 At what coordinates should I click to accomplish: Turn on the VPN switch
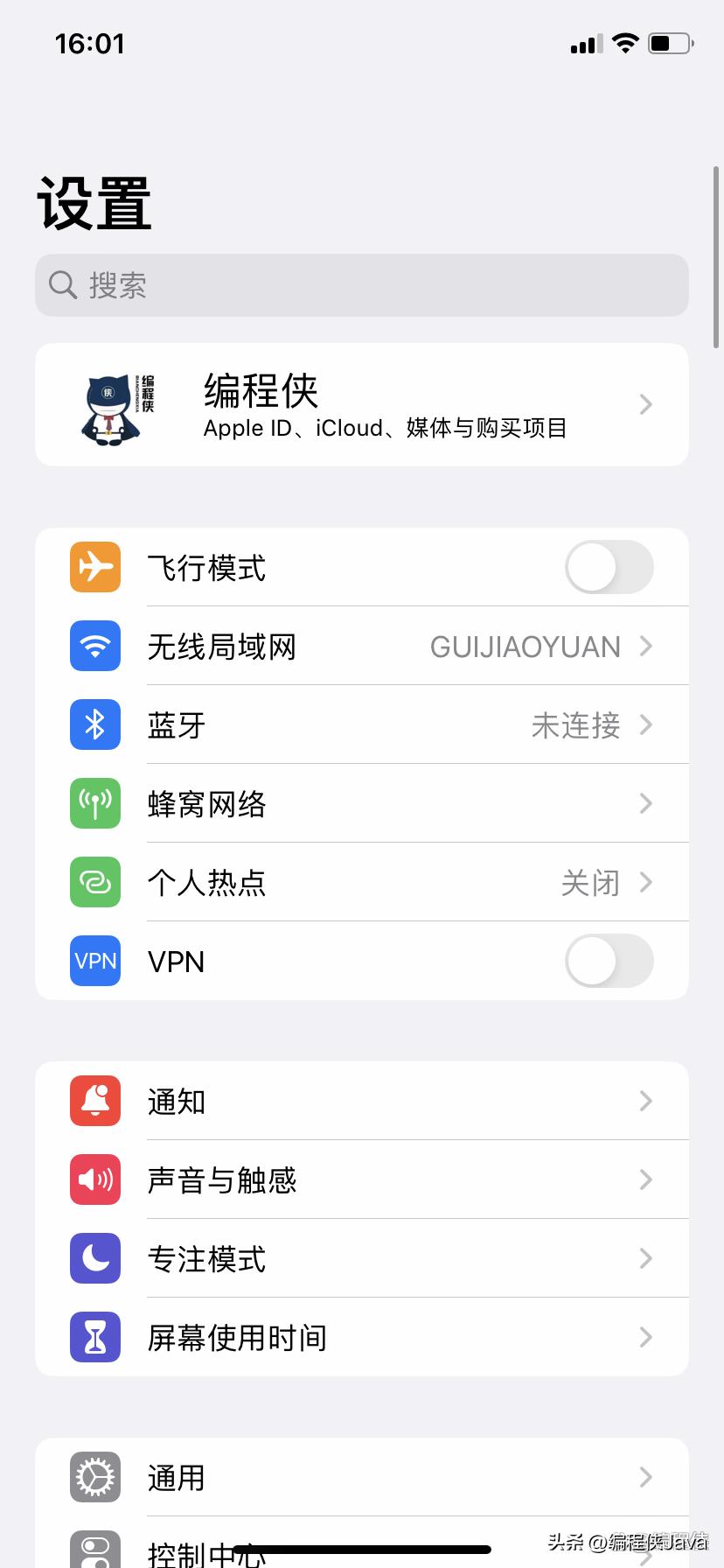(609, 961)
